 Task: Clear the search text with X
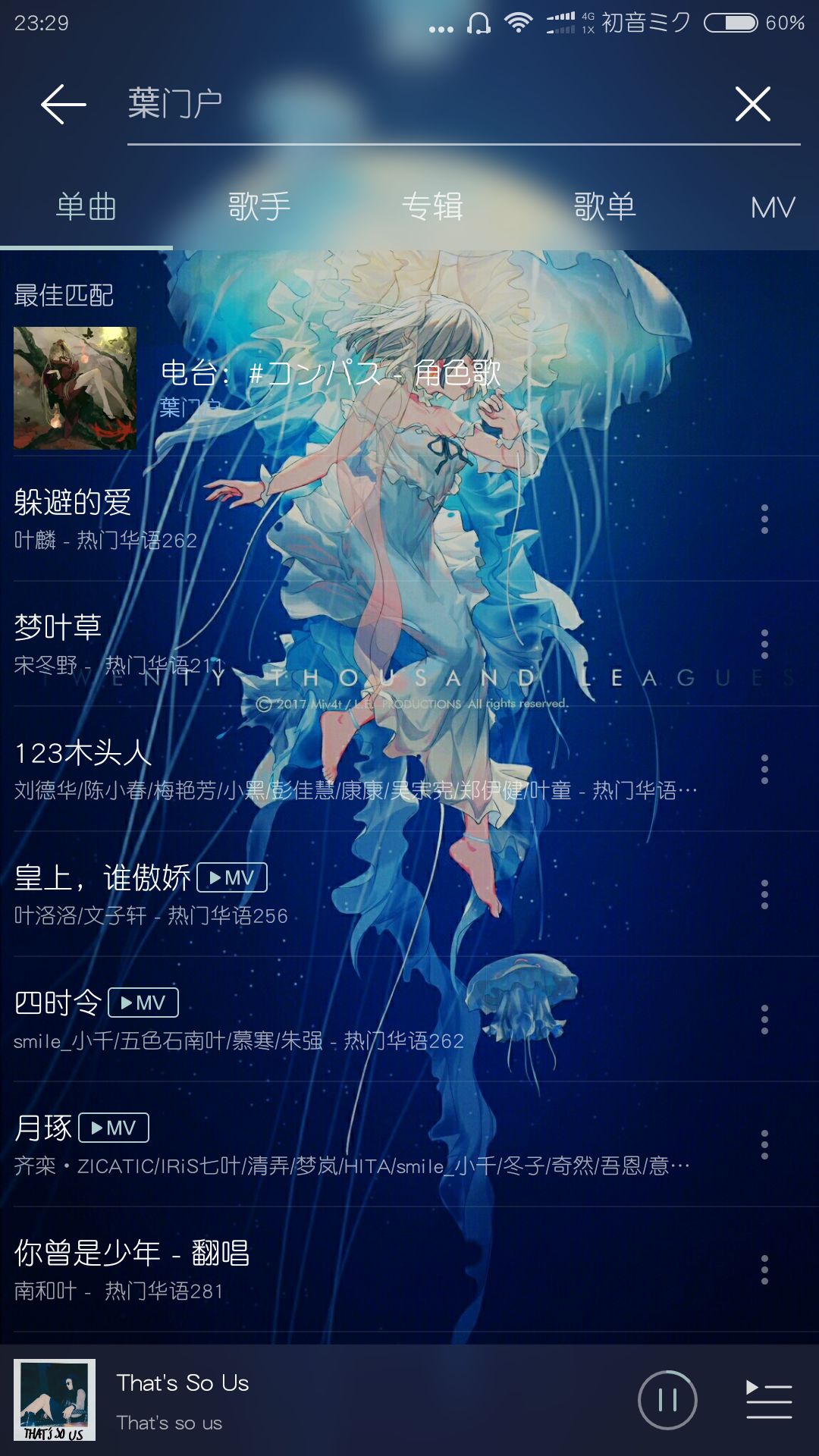pos(752,104)
